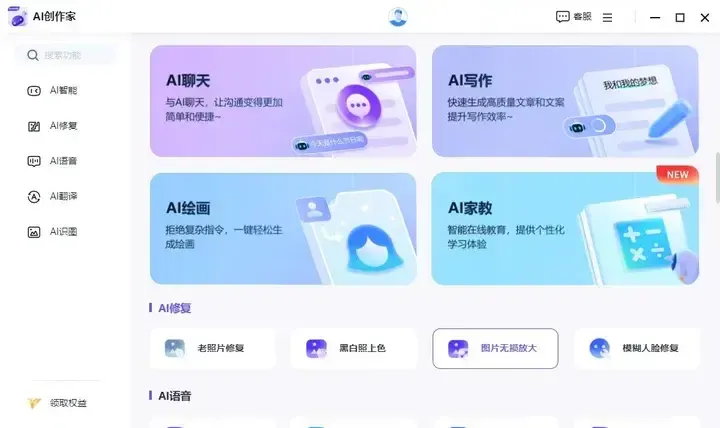
Task: Switch to AI智能 in the sidebar
Action: (63, 90)
